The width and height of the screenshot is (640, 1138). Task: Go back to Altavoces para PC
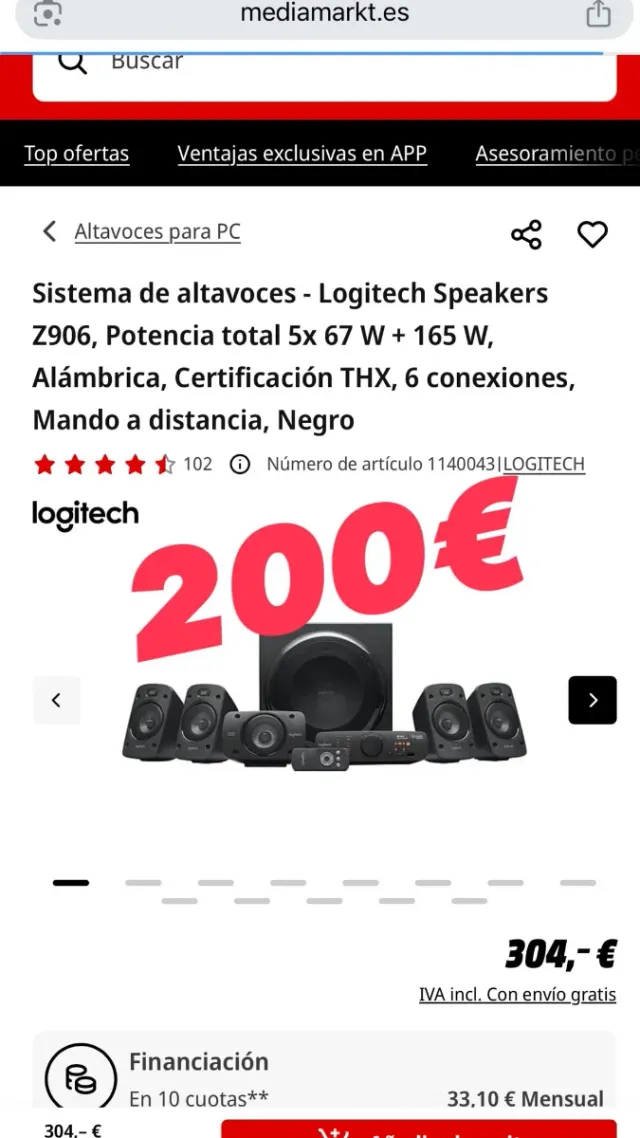pyautogui.click(x=157, y=232)
